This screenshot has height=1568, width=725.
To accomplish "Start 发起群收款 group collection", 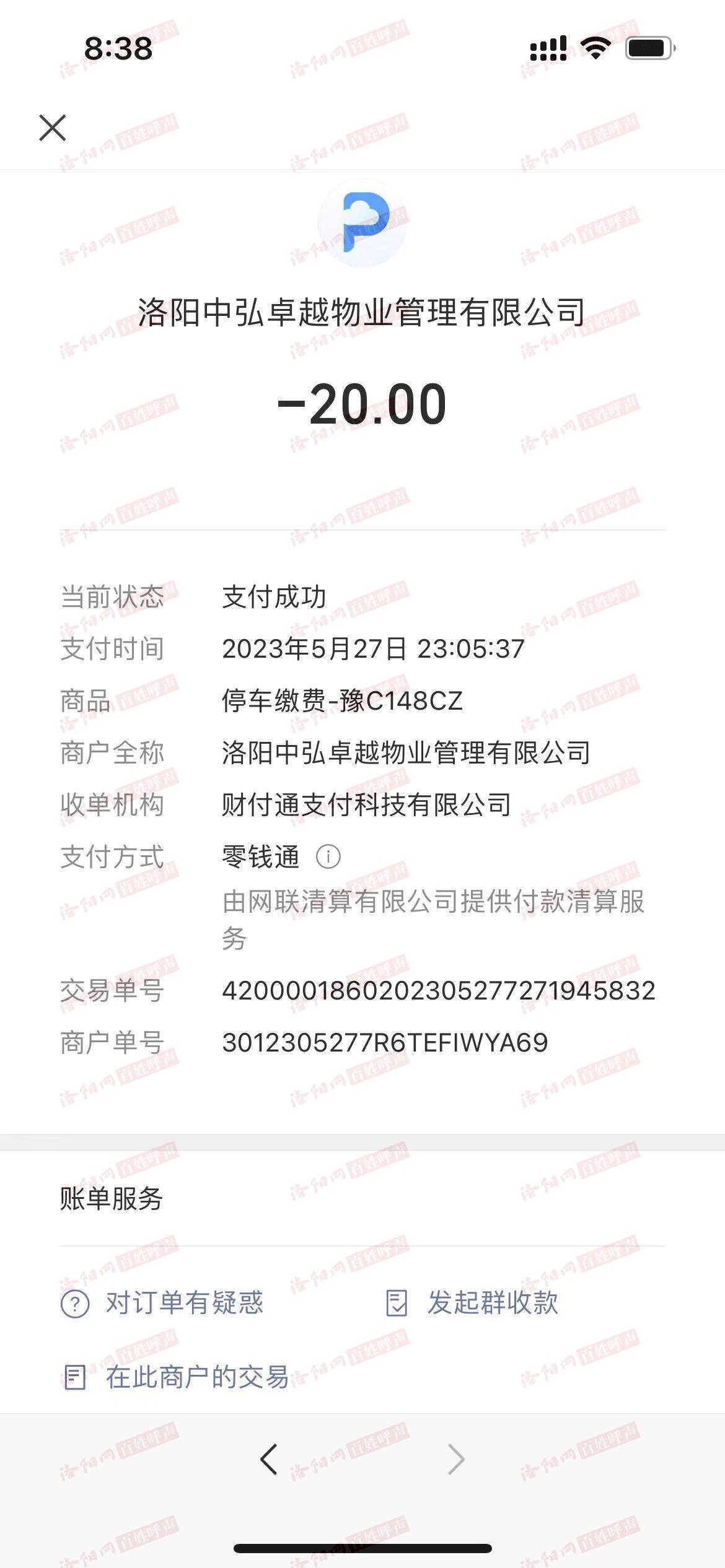I will (x=472, y=1303).
